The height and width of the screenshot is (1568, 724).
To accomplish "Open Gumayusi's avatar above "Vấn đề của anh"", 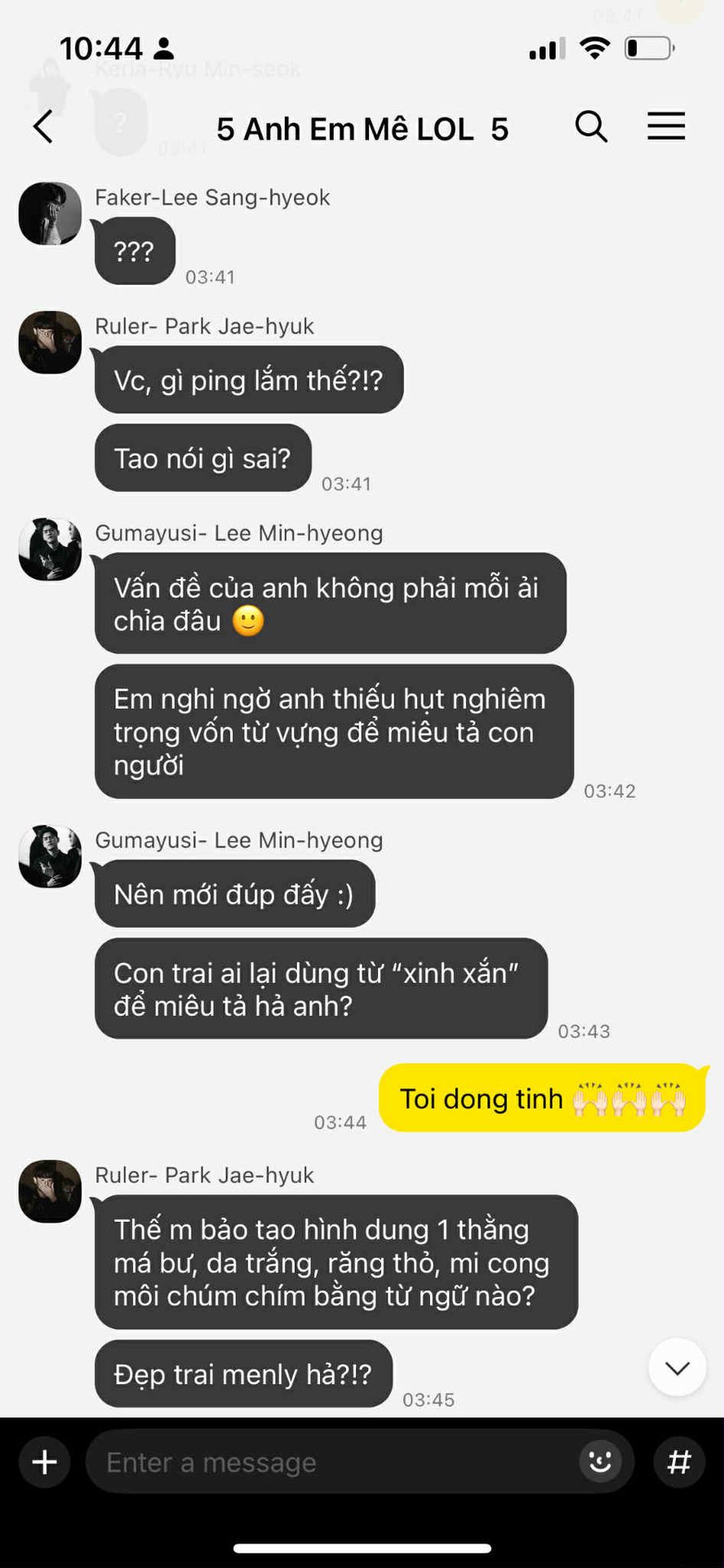I will click(51, 549).
